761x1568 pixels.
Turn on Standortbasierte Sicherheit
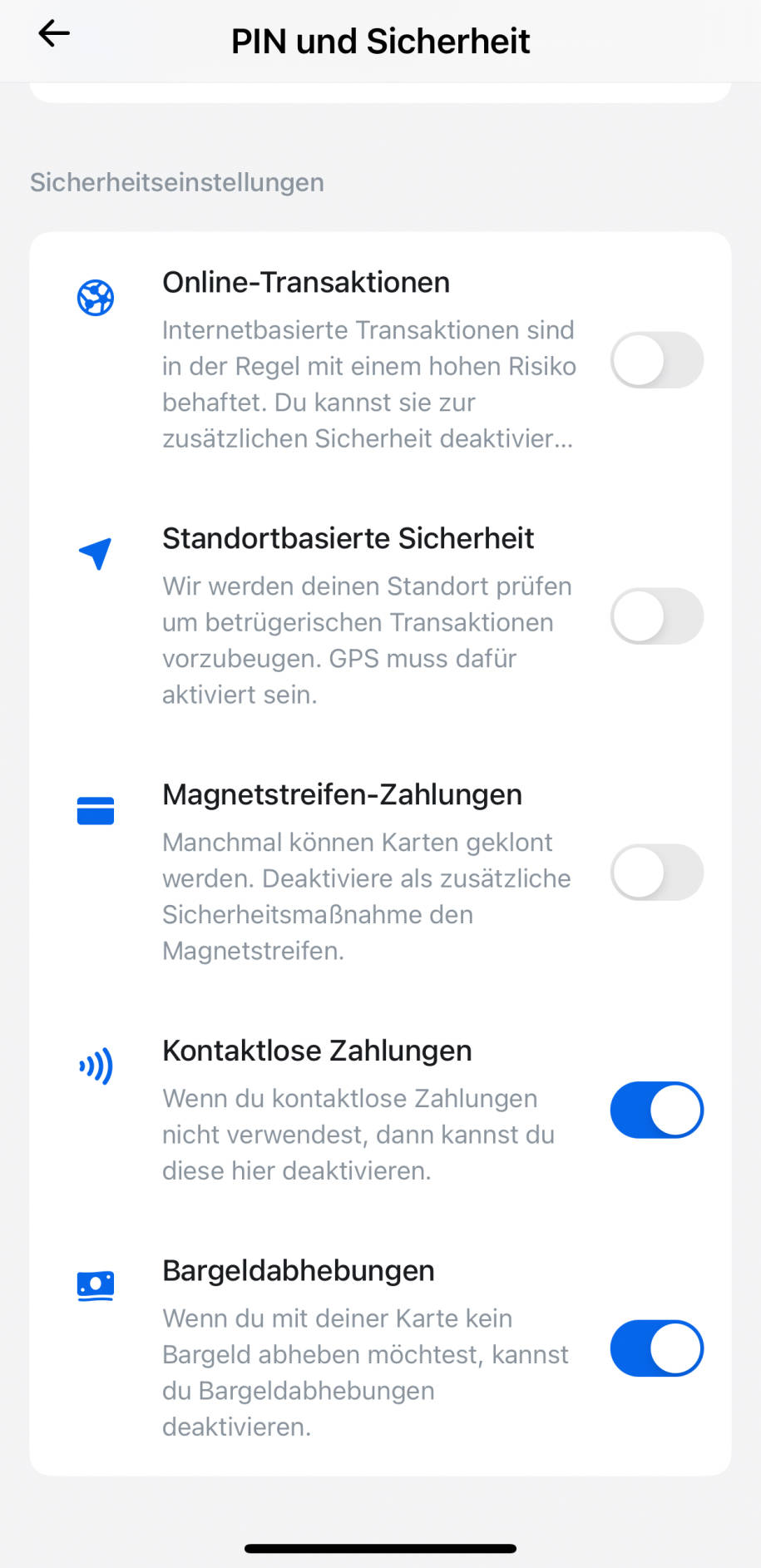[656, 616]
